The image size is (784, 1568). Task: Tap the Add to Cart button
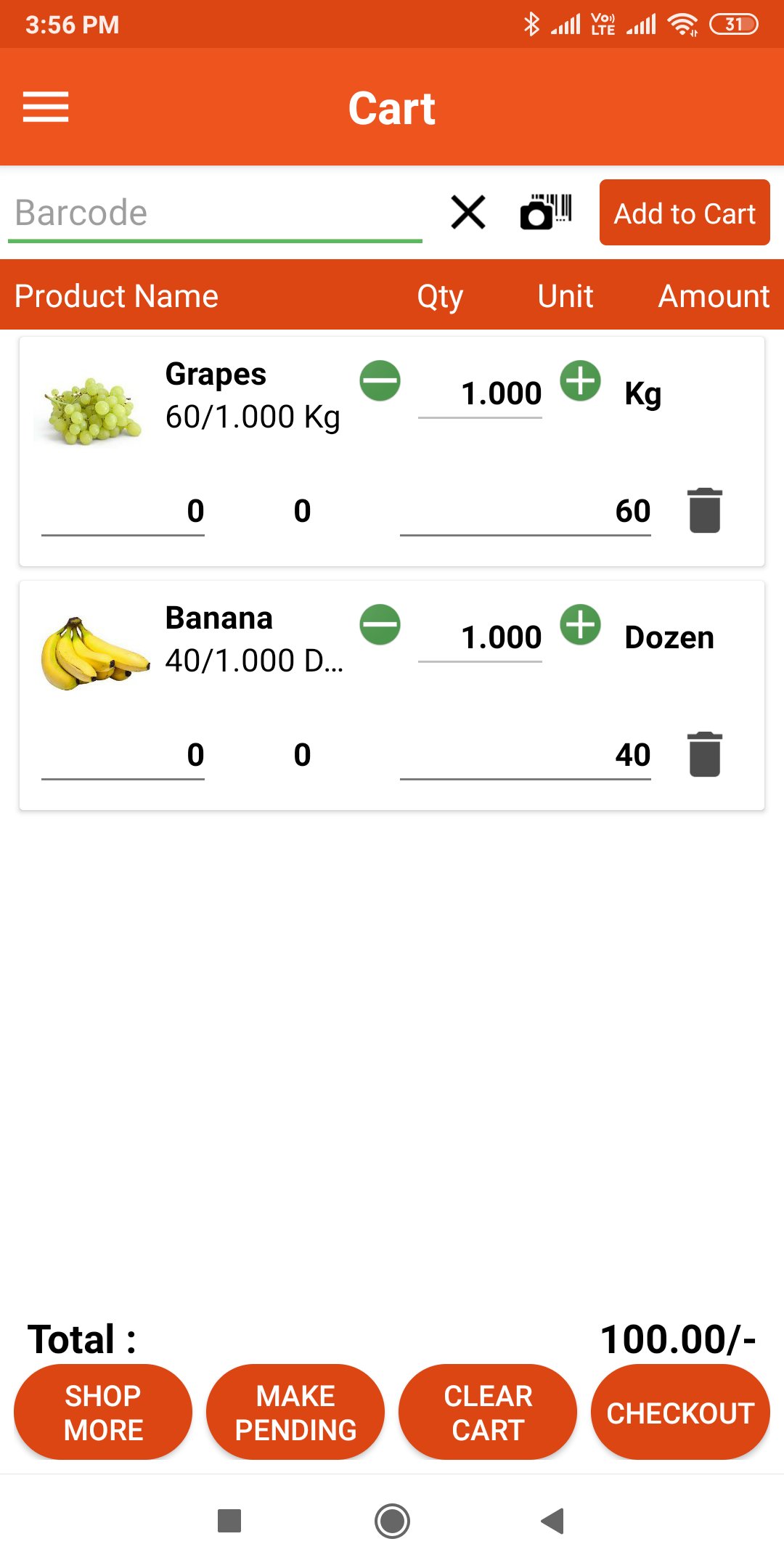(685, 213)
